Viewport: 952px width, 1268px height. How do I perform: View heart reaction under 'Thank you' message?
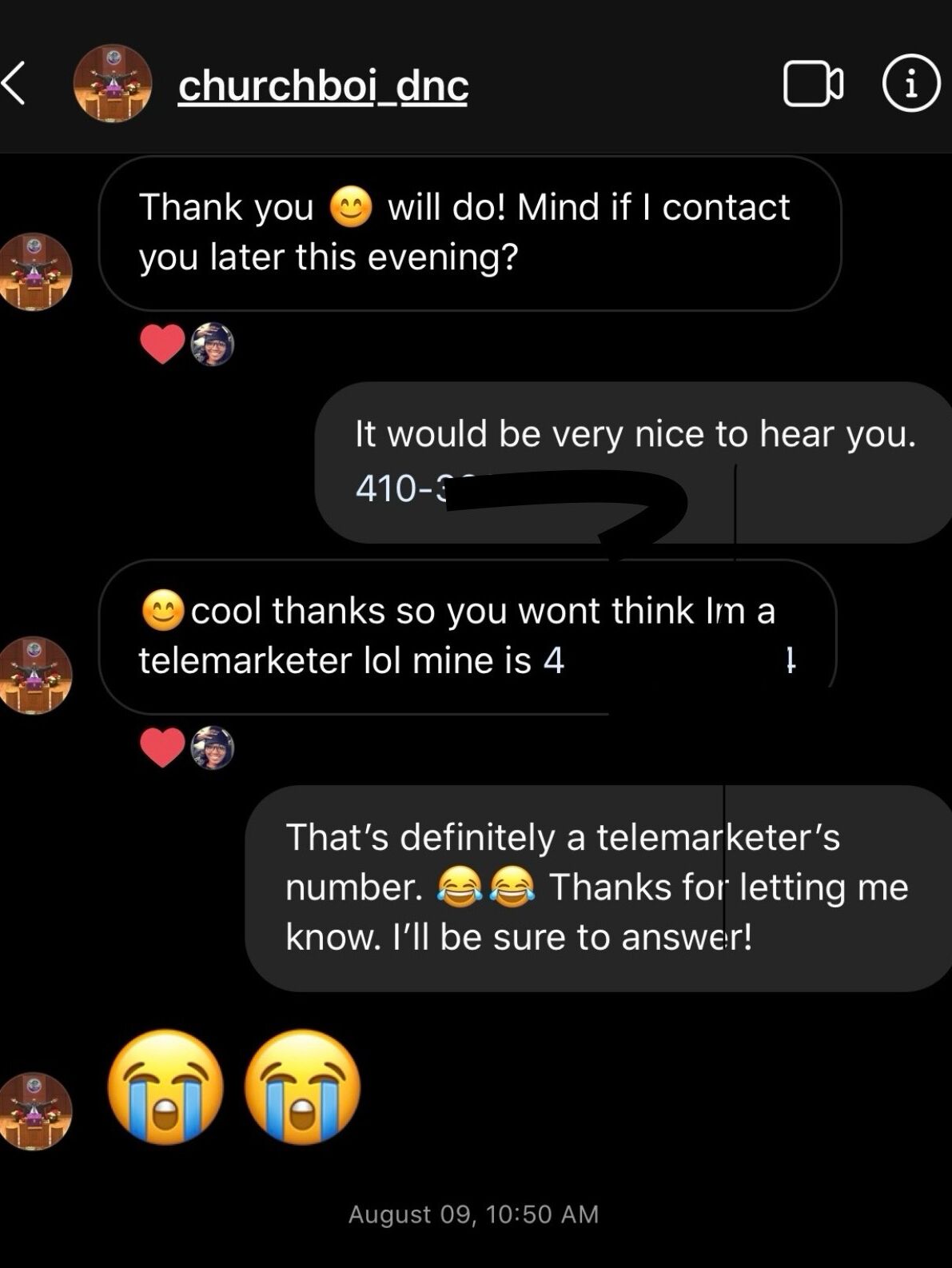pos(163,345)
